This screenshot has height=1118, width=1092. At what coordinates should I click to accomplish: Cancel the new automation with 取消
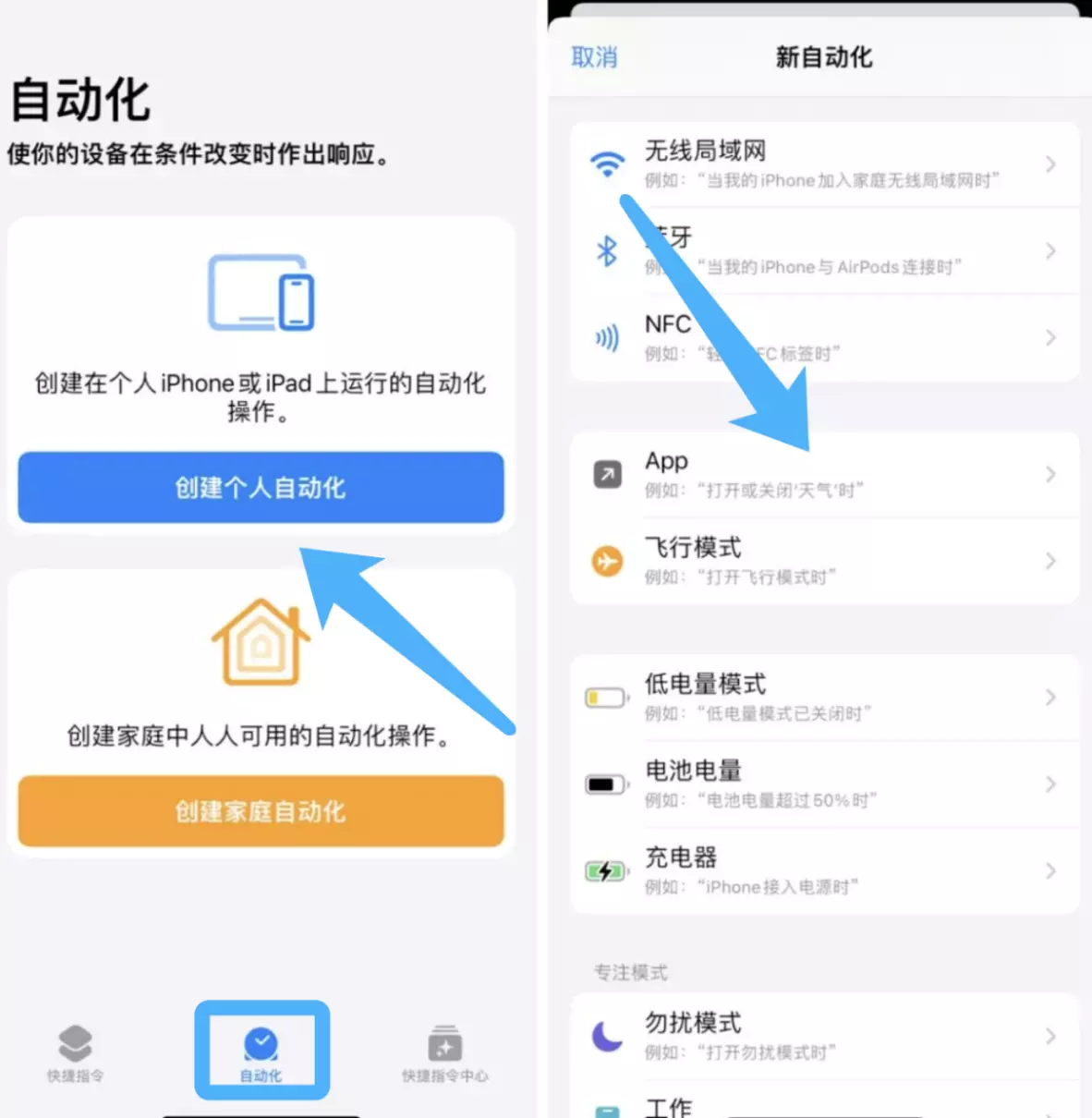point(594,57)
